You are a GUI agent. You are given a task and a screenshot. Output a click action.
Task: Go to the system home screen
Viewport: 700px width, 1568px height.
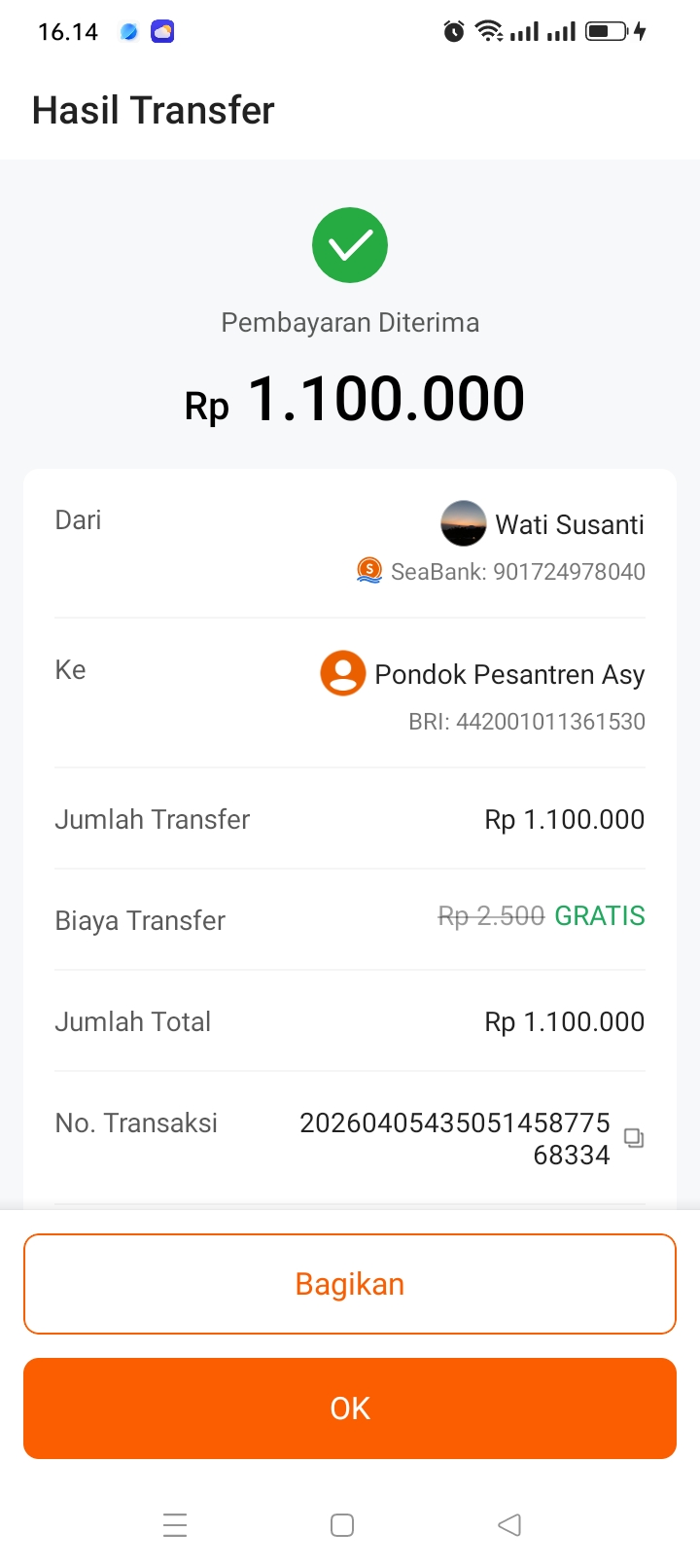(342, 1524)
